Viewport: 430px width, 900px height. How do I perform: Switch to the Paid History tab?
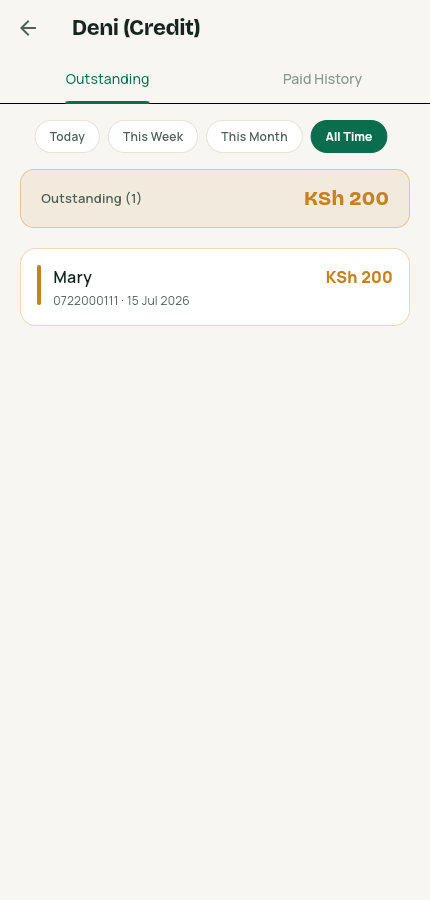[322, 79]
